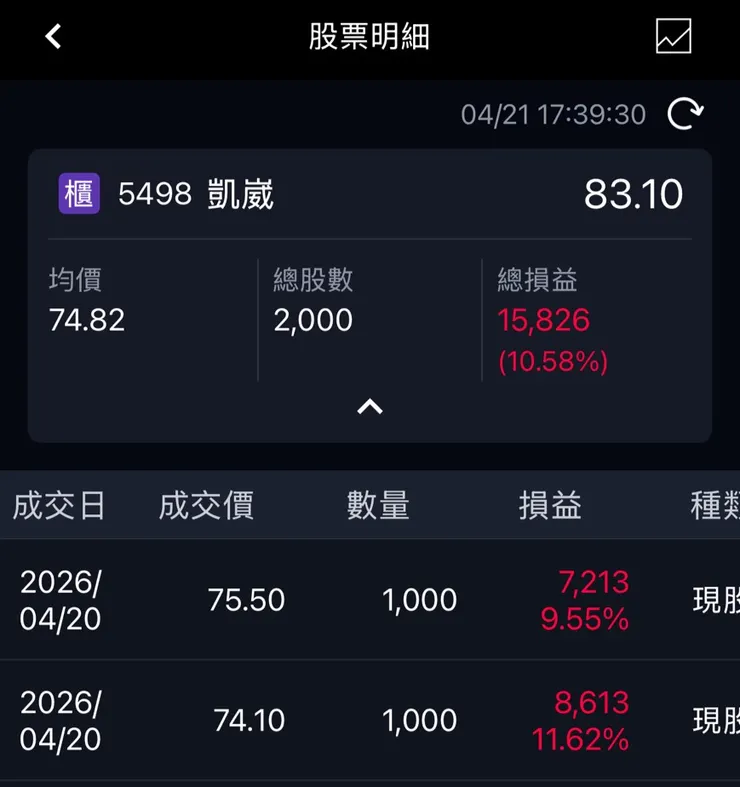
Task: Collapse the holdings summary card chevron
Action: (x=369, y=406)
